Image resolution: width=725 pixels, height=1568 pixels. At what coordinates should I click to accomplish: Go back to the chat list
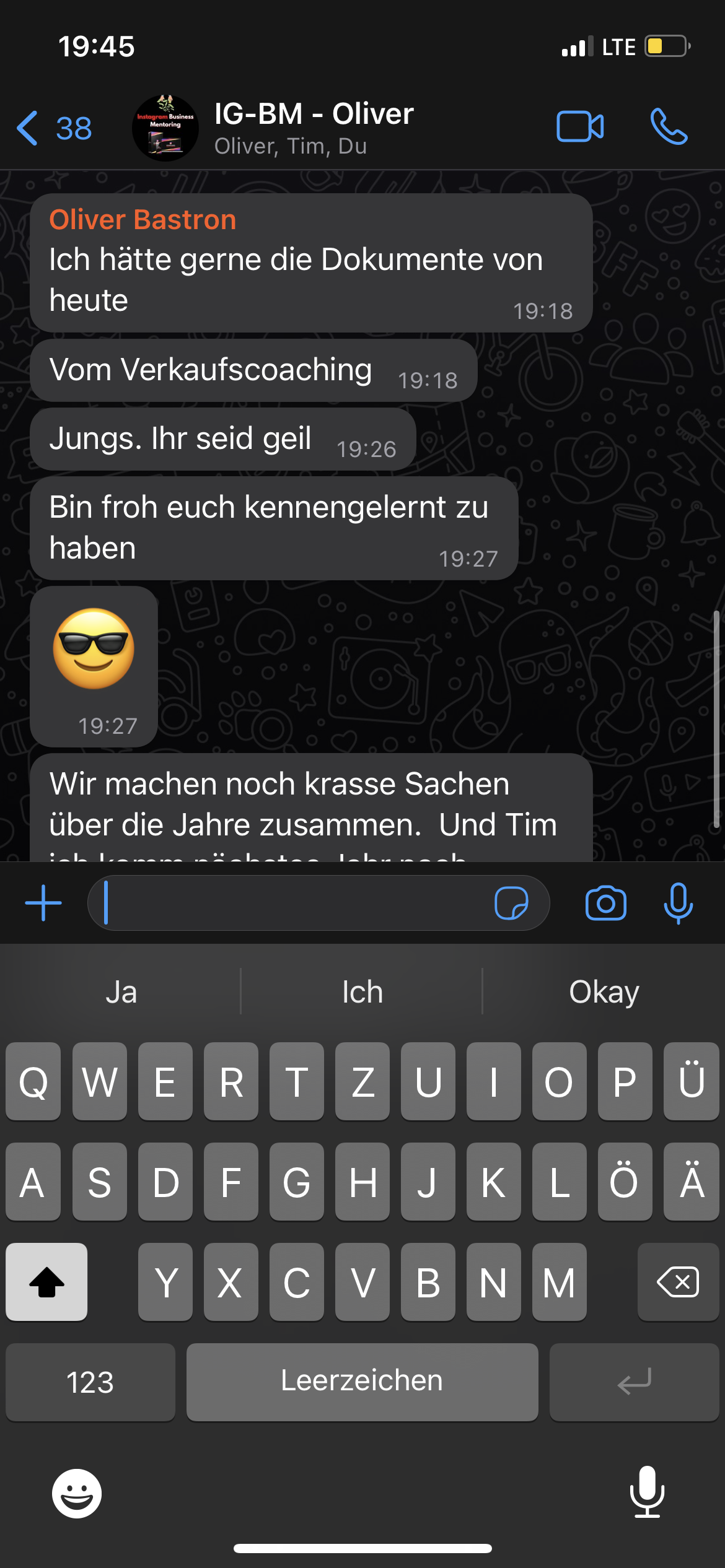(x=53, y=128)
